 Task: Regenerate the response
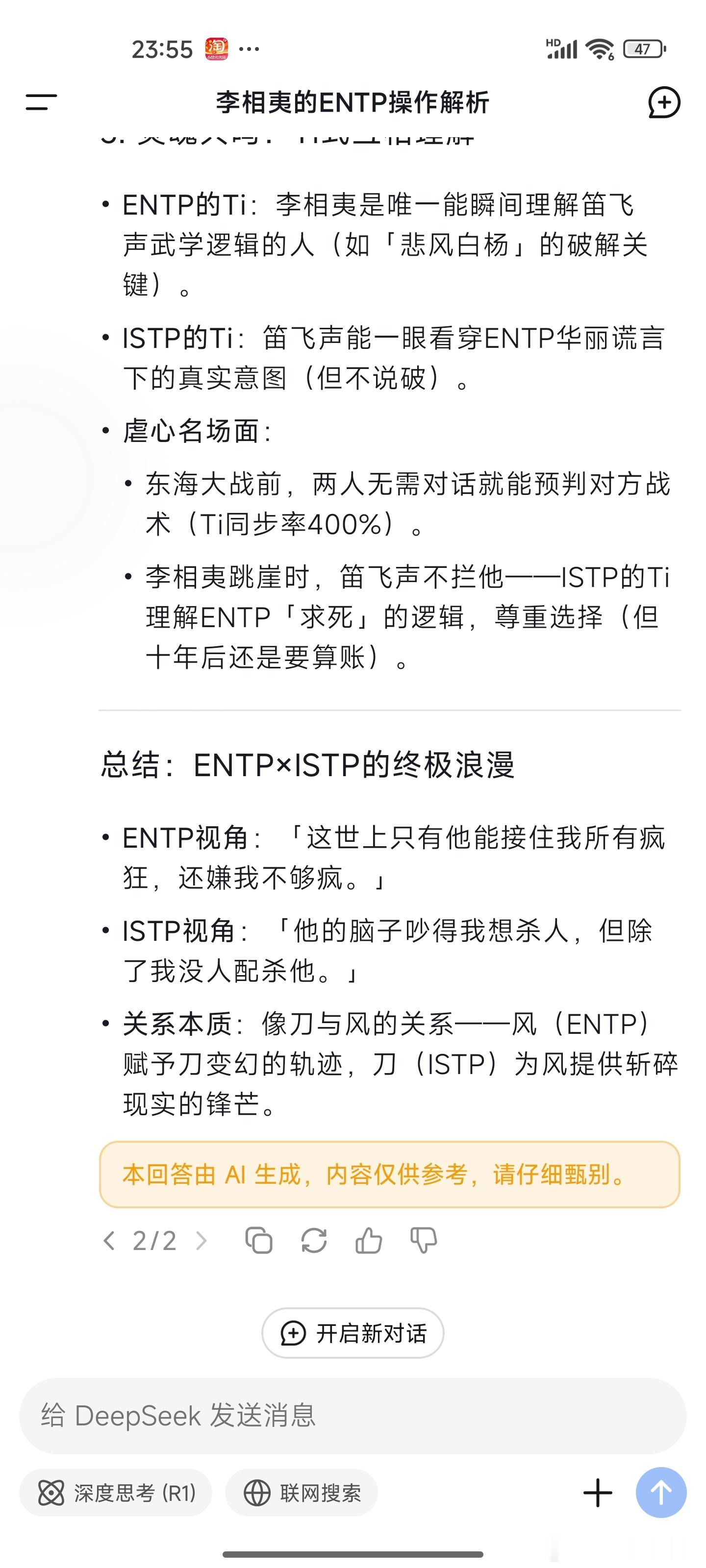tap(314, 1241)
